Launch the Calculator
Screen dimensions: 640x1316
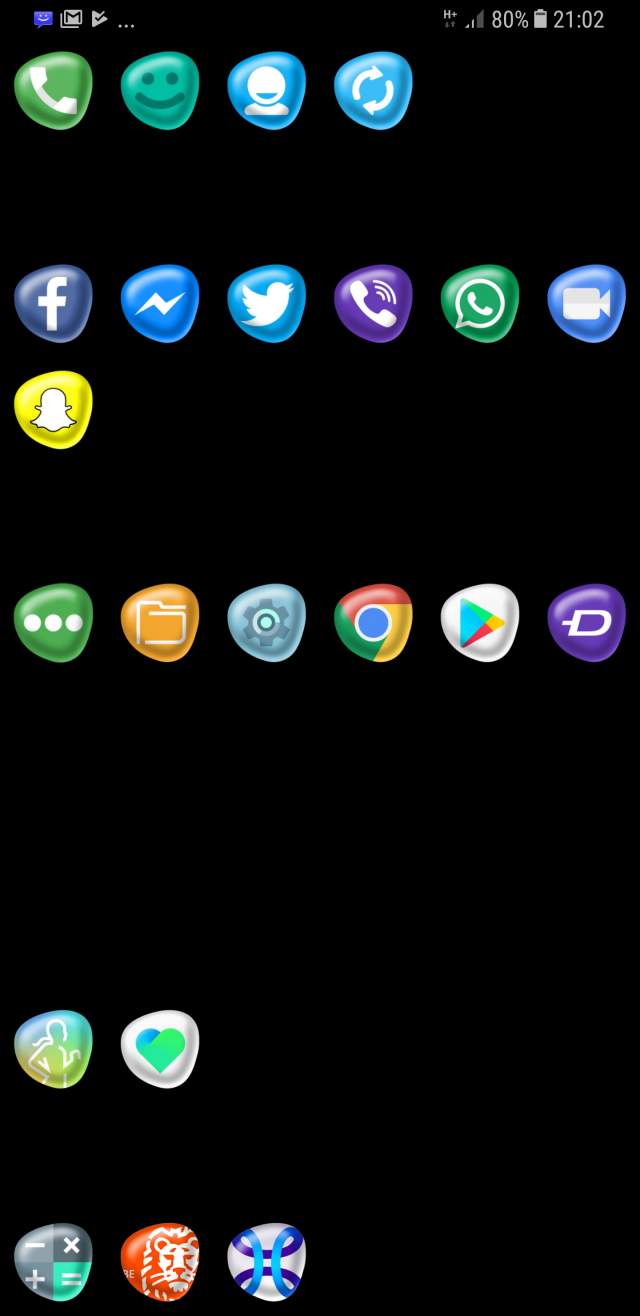click(53, 1262)
